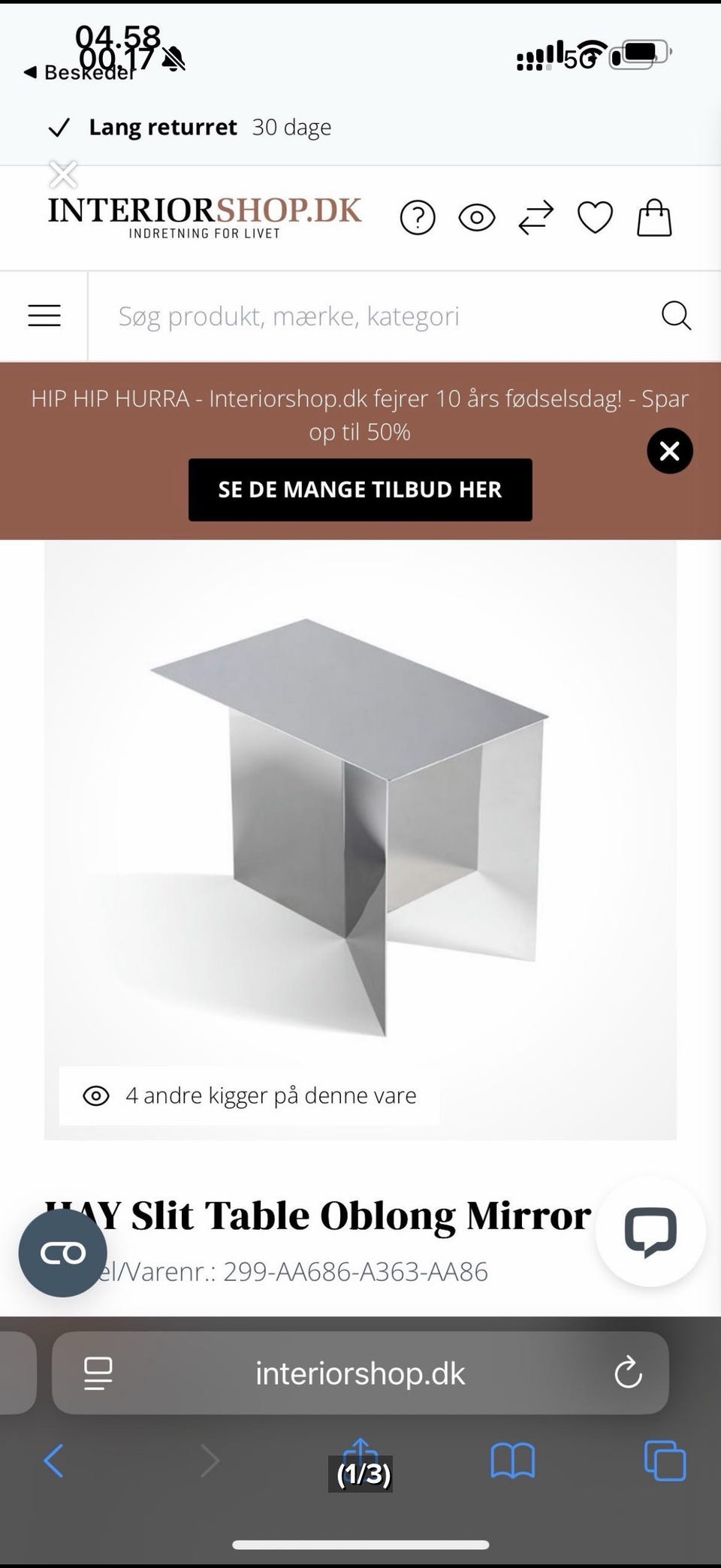Open the wishlist heart icon

click(594, 217)
